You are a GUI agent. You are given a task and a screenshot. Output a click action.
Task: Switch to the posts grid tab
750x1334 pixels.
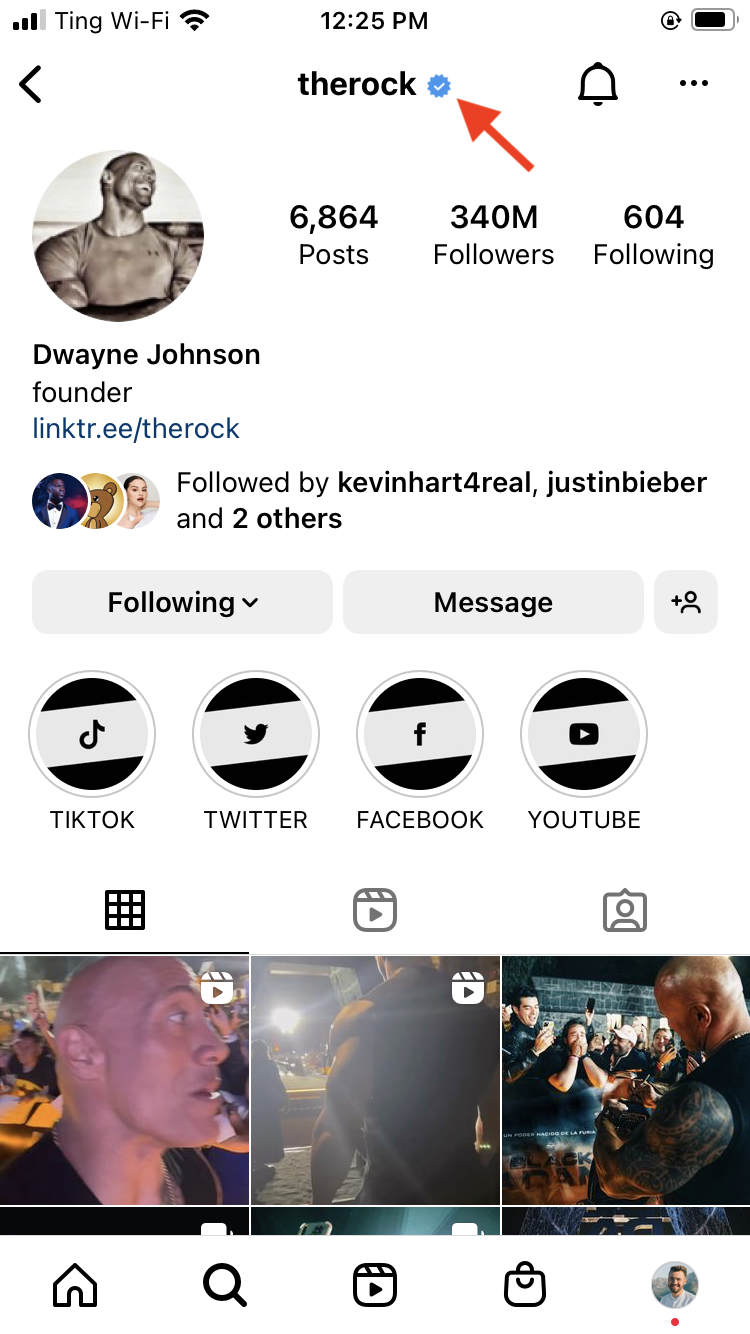[125, 910]
